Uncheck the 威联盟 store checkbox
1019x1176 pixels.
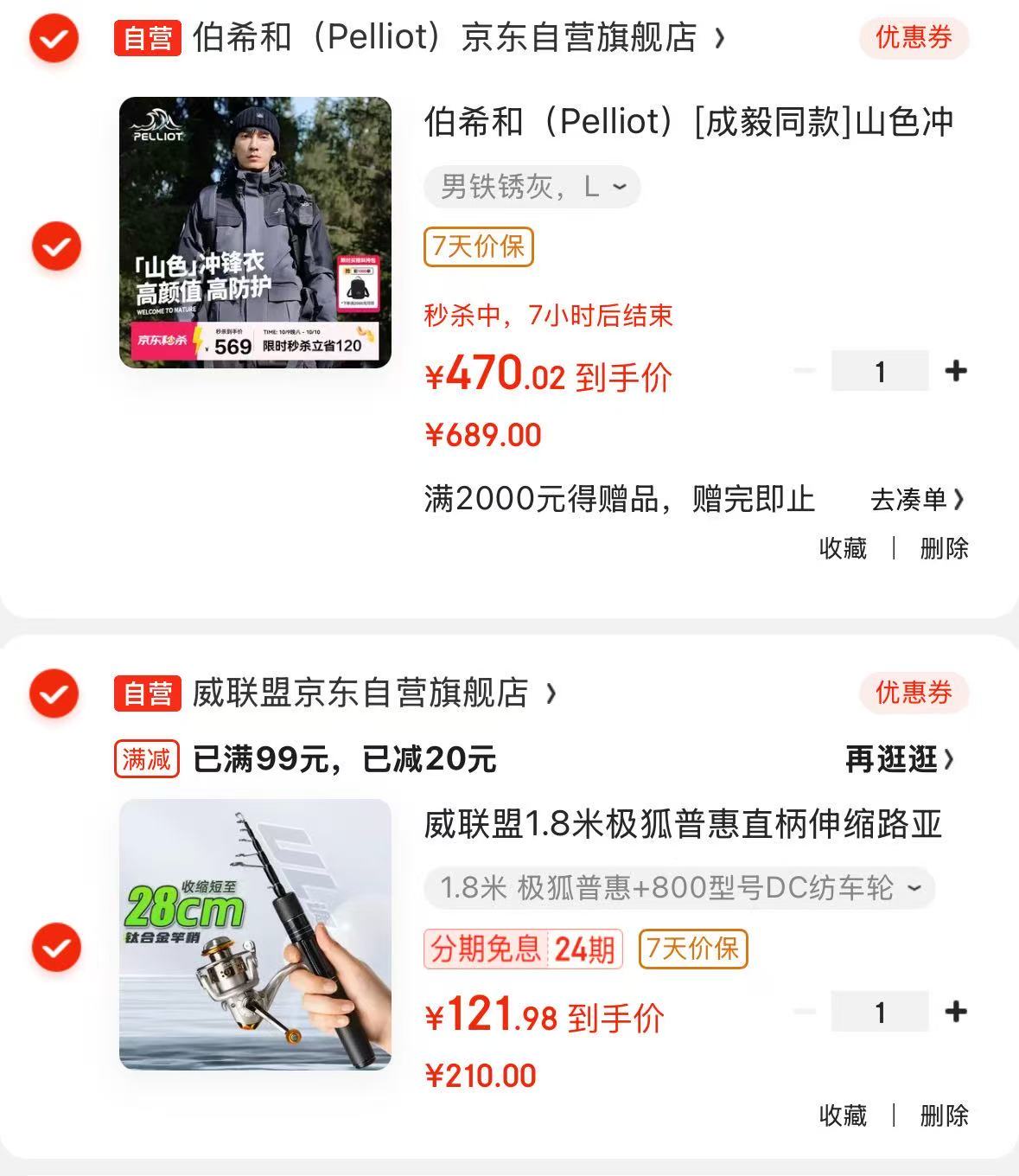(x=54, y=693)
